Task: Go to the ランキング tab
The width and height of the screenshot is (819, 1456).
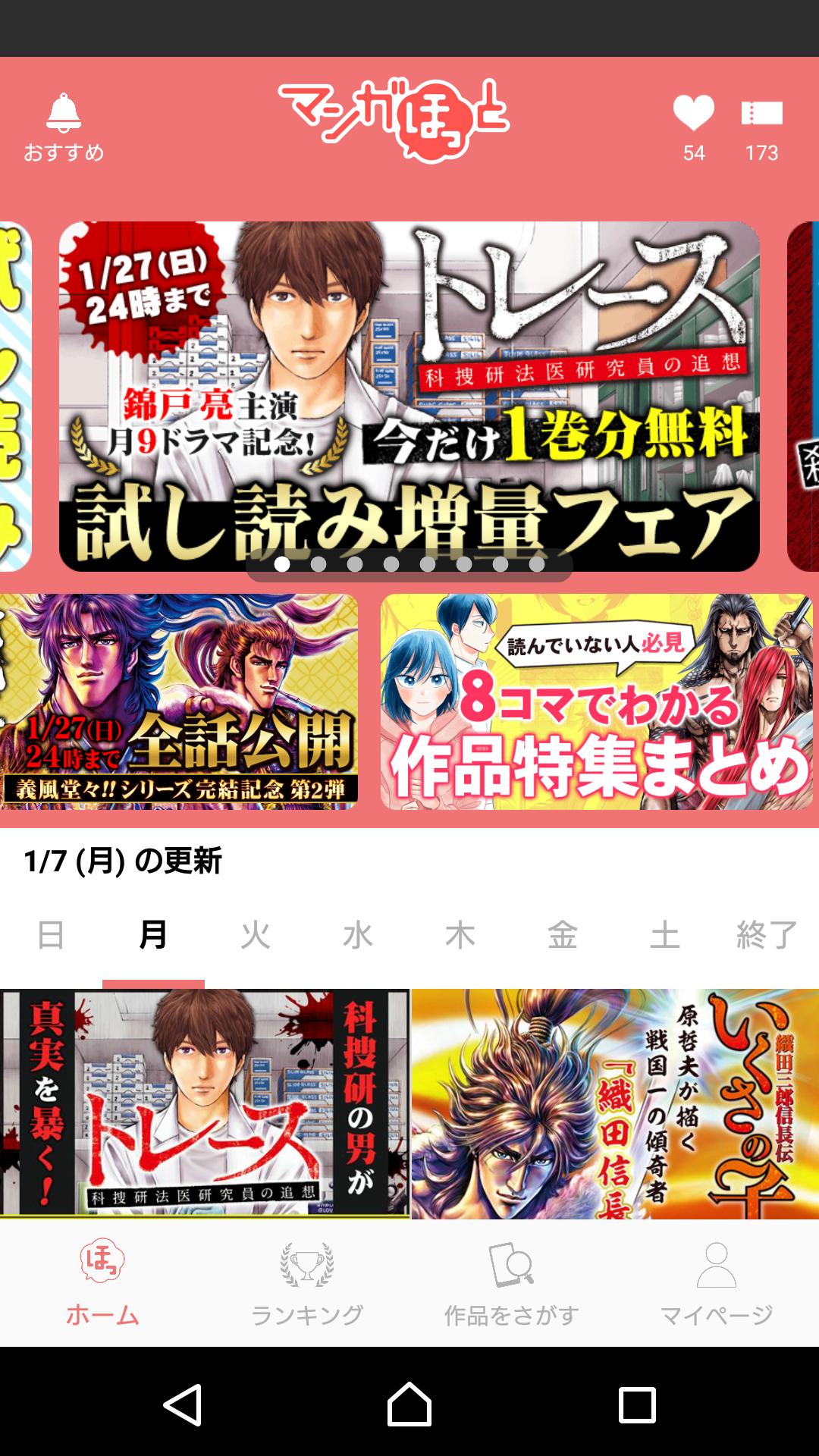Action: pyautogui.click(x=307, y=1283)
